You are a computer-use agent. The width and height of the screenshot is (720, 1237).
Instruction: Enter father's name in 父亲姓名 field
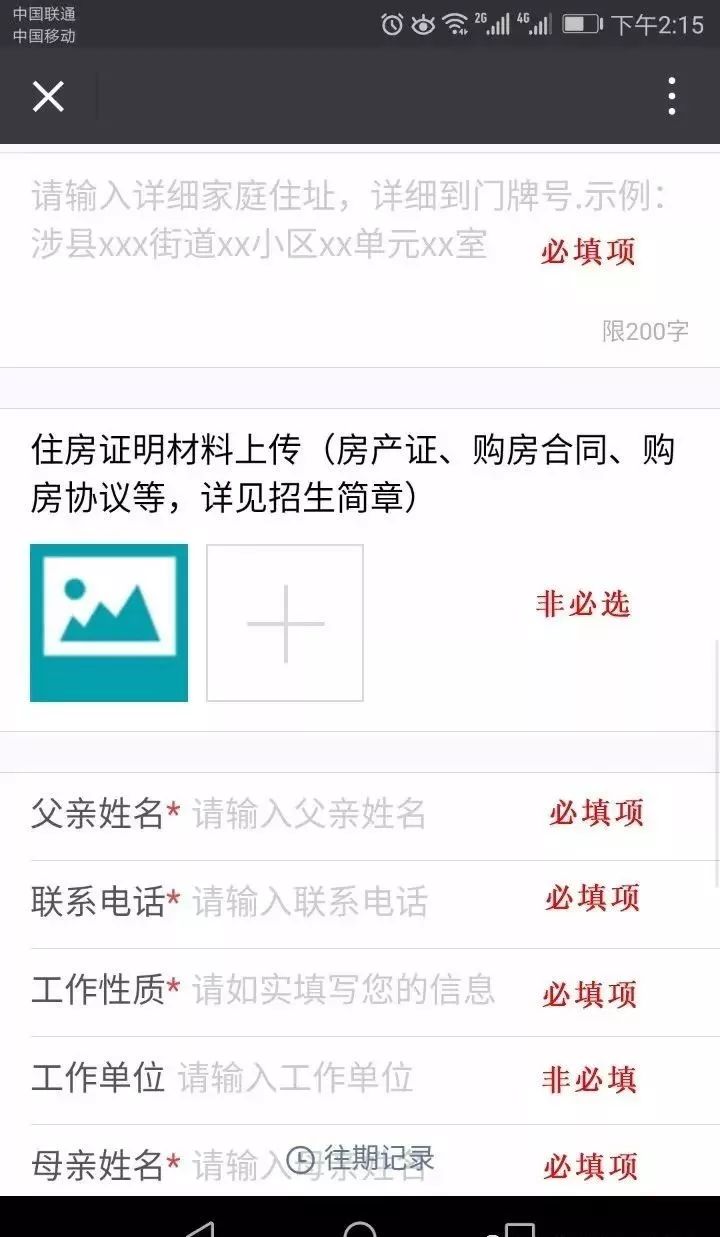pyautogui.click(x=360, y=814)
